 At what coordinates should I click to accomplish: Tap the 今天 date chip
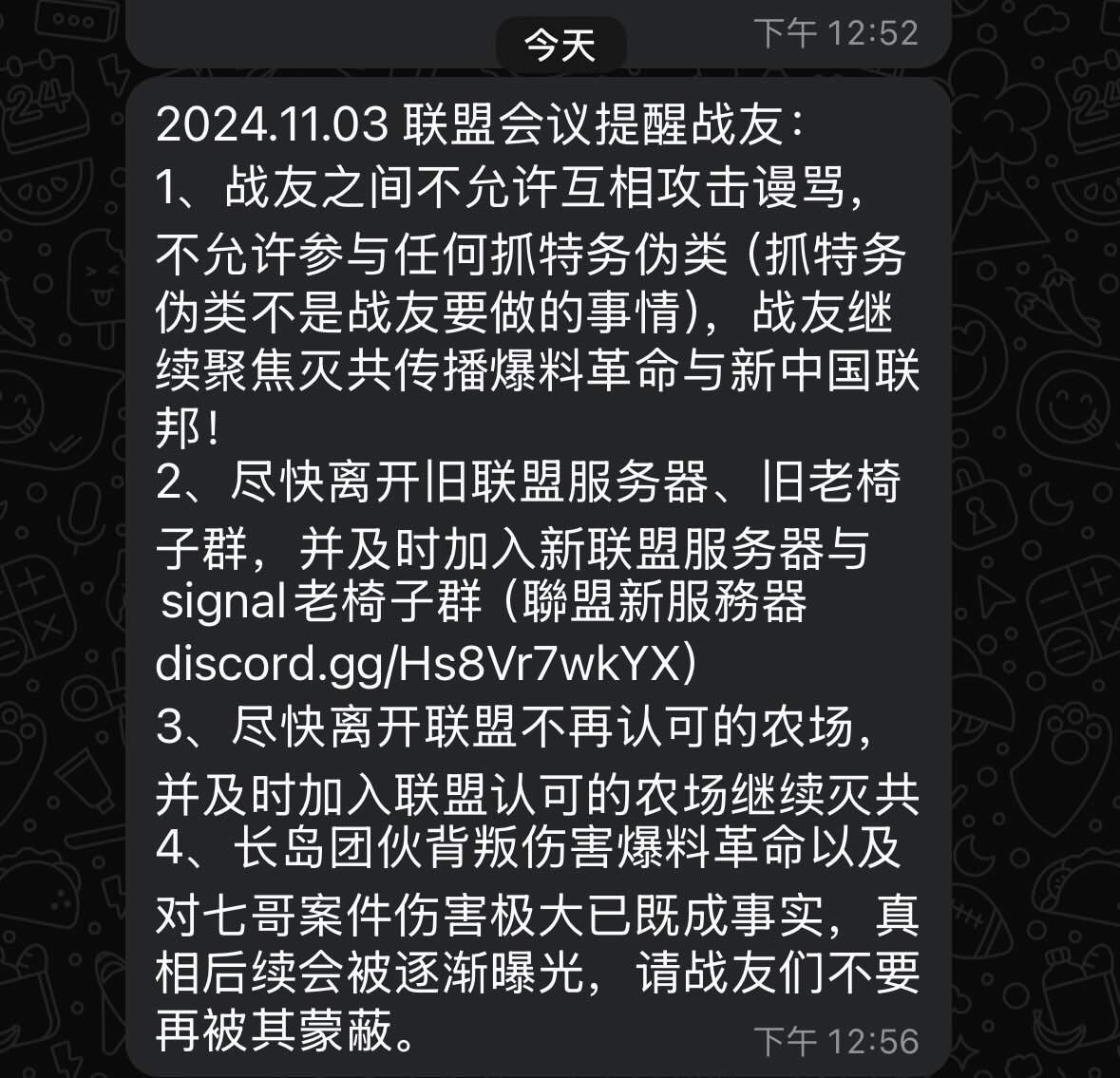(x=560, y=45)
